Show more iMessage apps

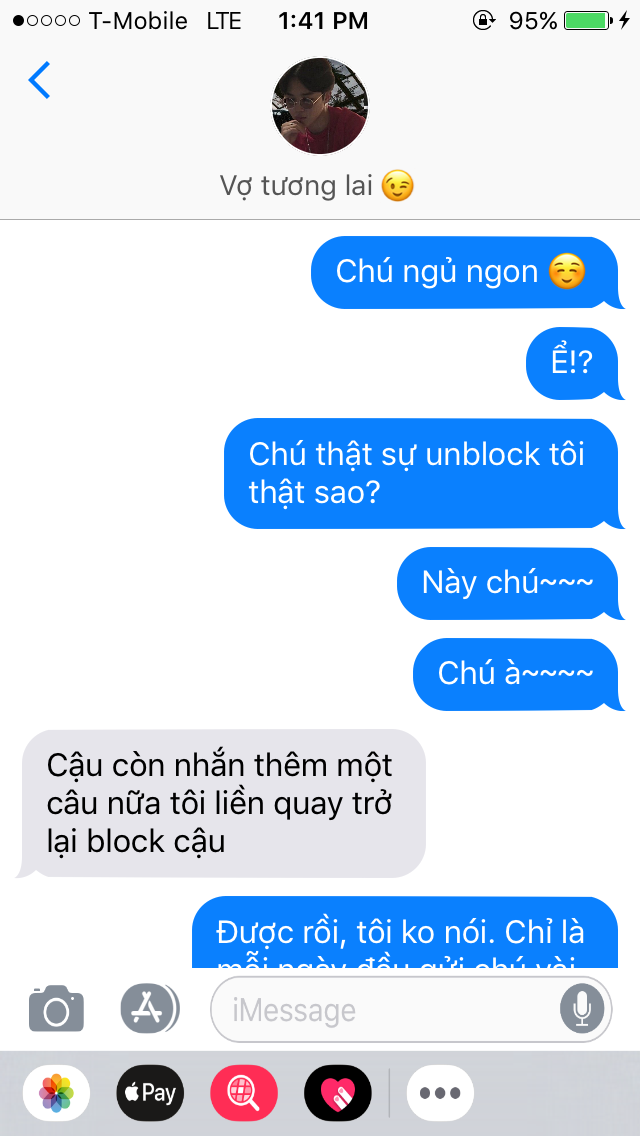[440, 1093]
